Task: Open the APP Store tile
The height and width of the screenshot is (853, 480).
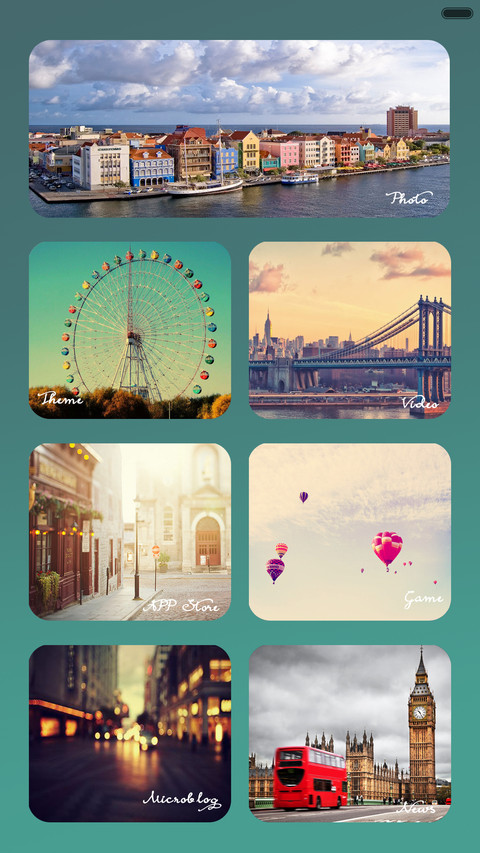Action: pyautogui.click(x=130, y=532)
